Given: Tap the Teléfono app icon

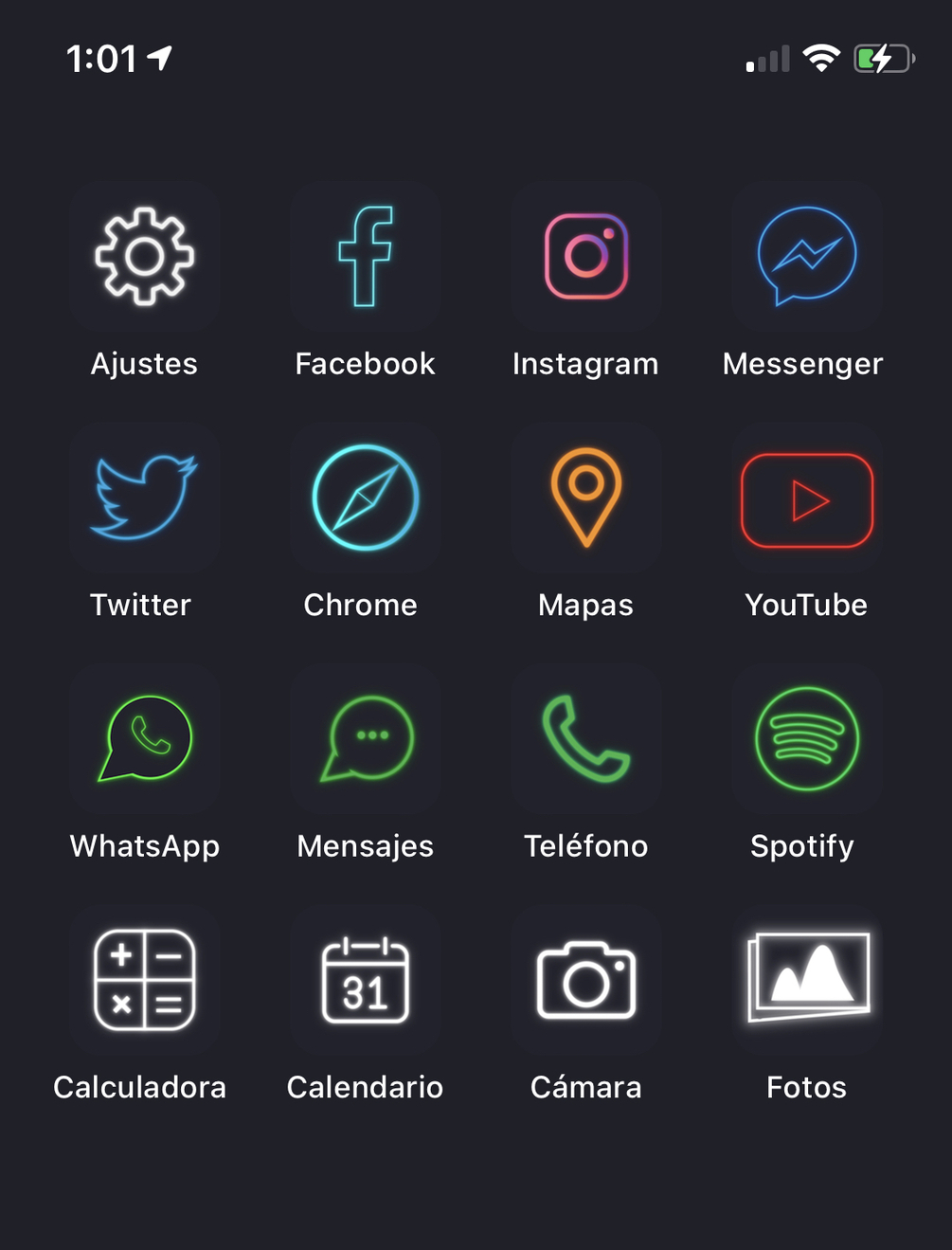Looking at the screenshot, I should (x=585, y=738).
